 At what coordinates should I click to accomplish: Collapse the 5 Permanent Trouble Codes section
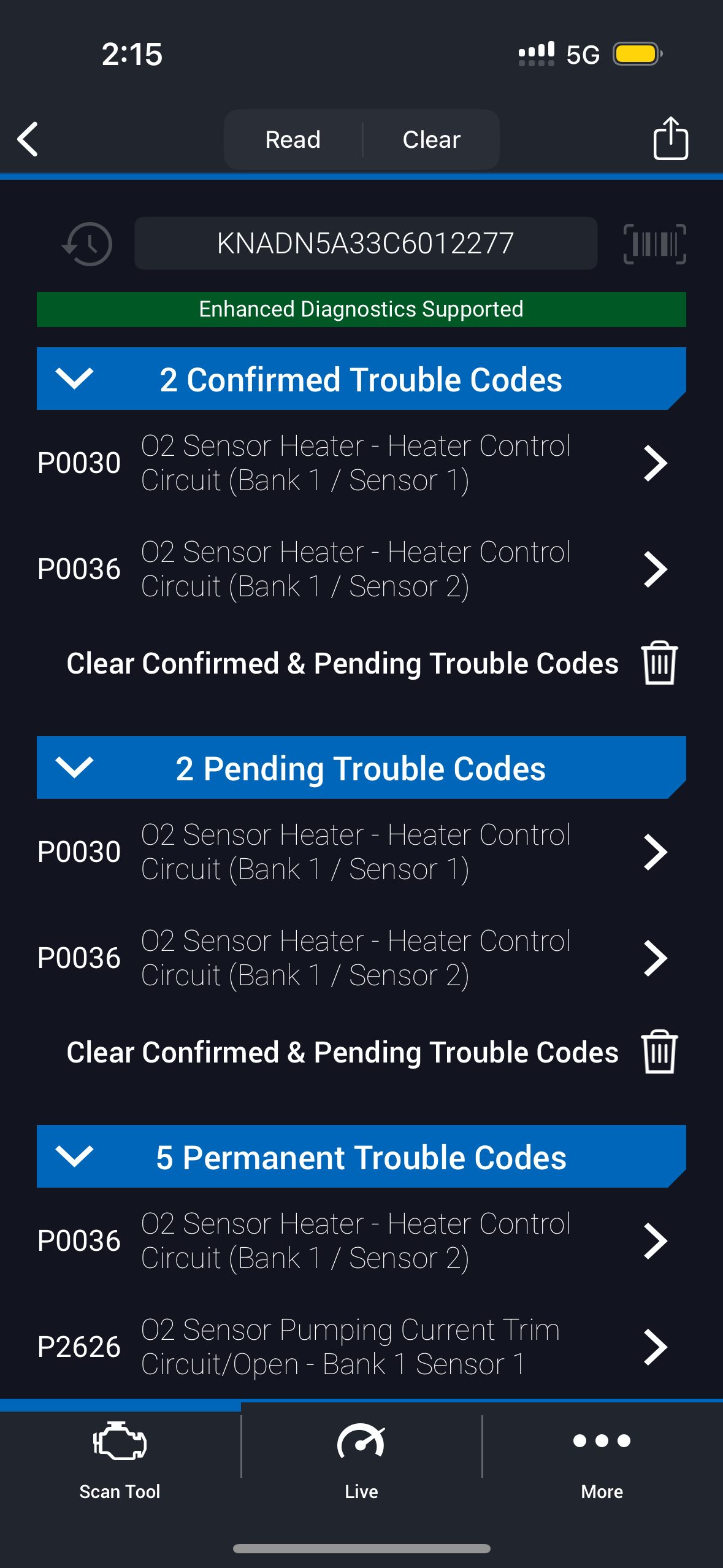pos(74,1156)
